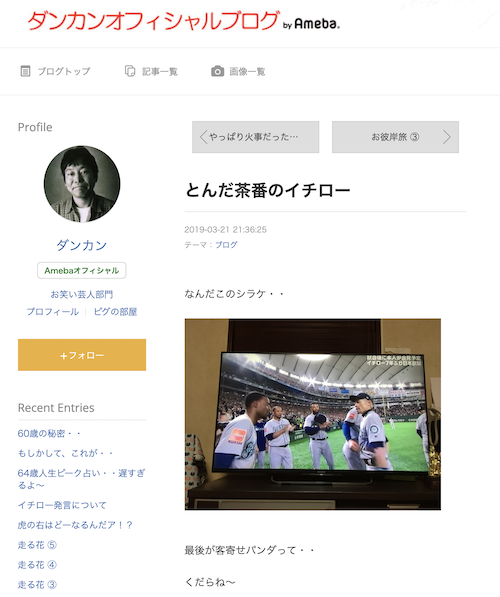Open recent entry 走る花 ④
The height and width of the screenshot is (597, 500).
coord(37,565)
